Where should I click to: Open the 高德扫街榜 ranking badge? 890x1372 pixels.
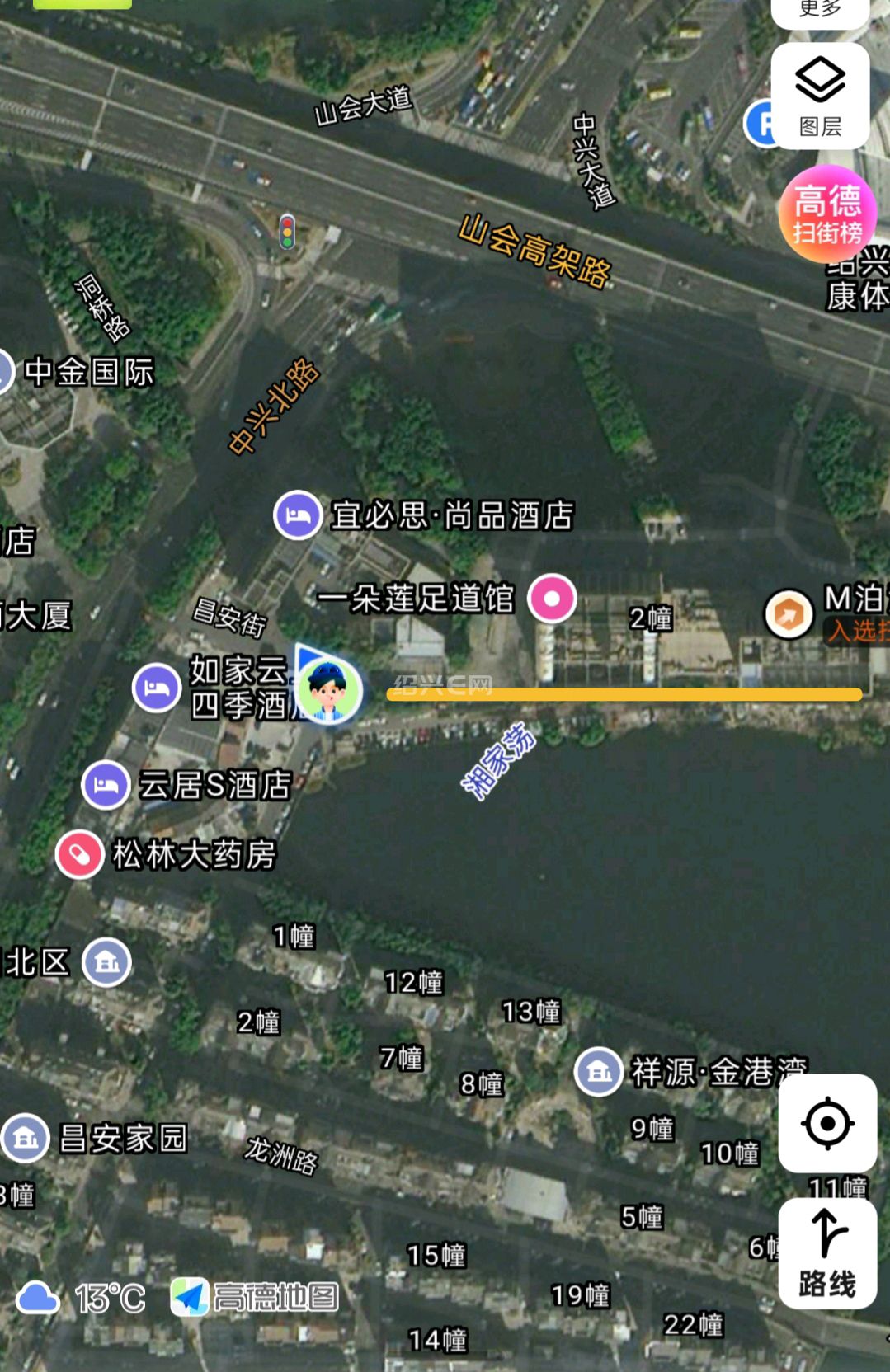click(x=827, y=214)
